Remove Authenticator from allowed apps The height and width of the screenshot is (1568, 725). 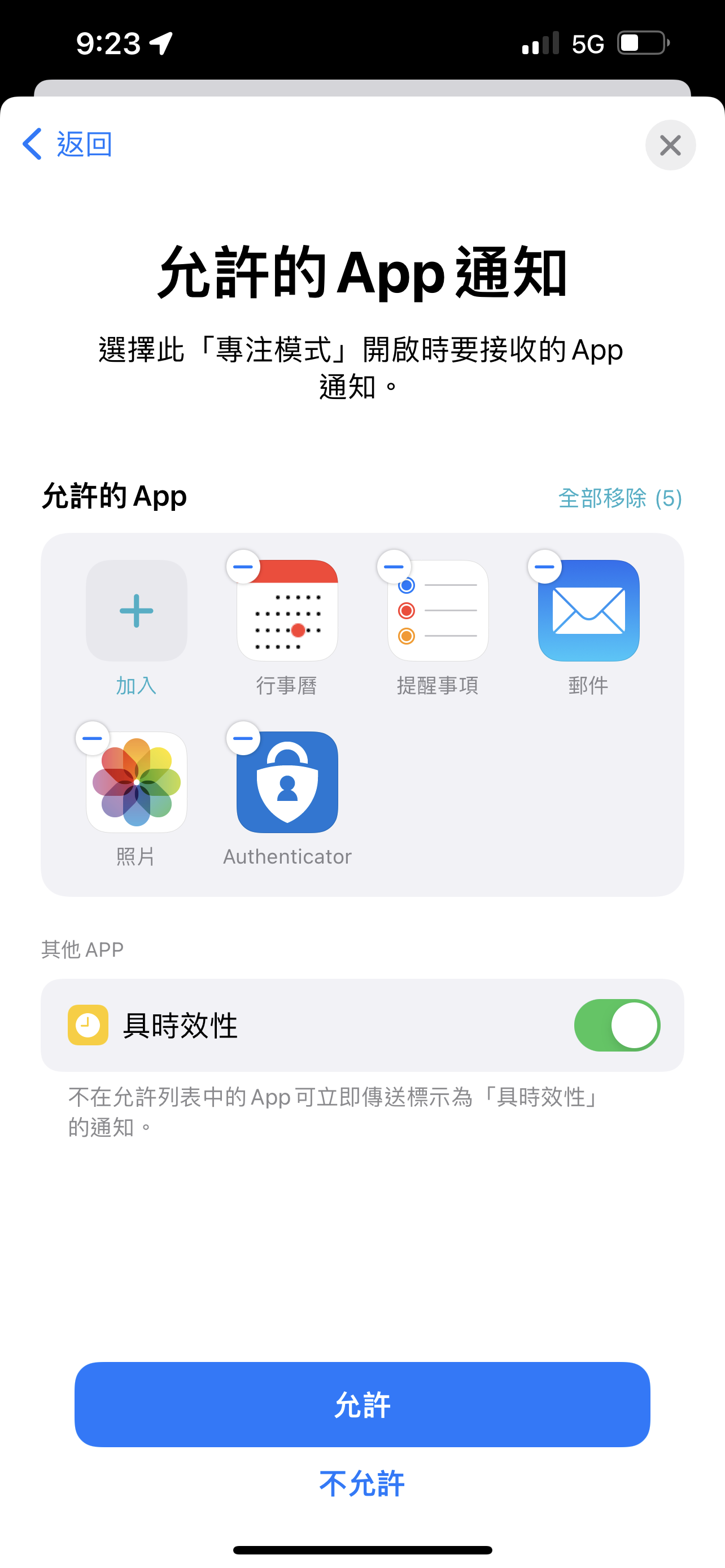(243, 738)
